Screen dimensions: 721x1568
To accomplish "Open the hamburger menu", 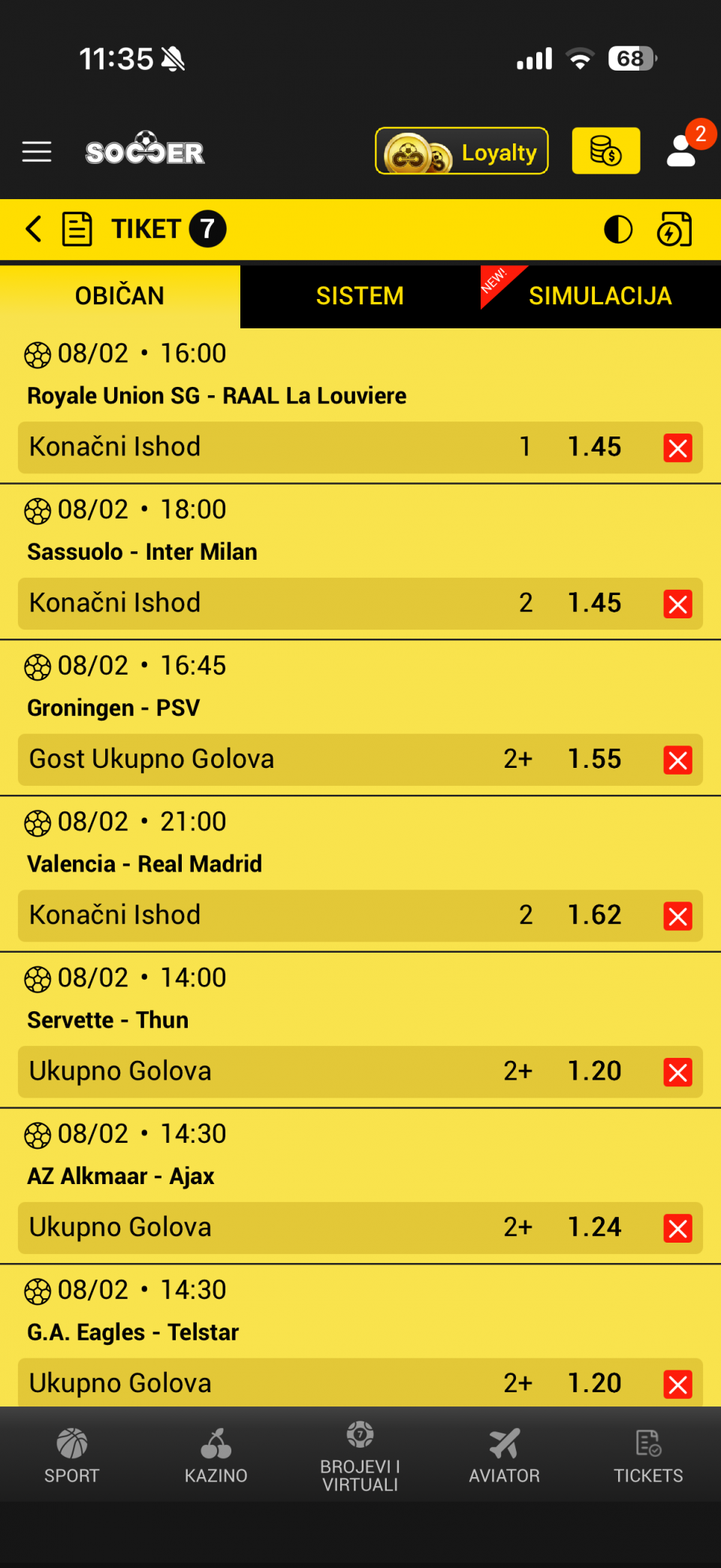I will click(37, 152).
